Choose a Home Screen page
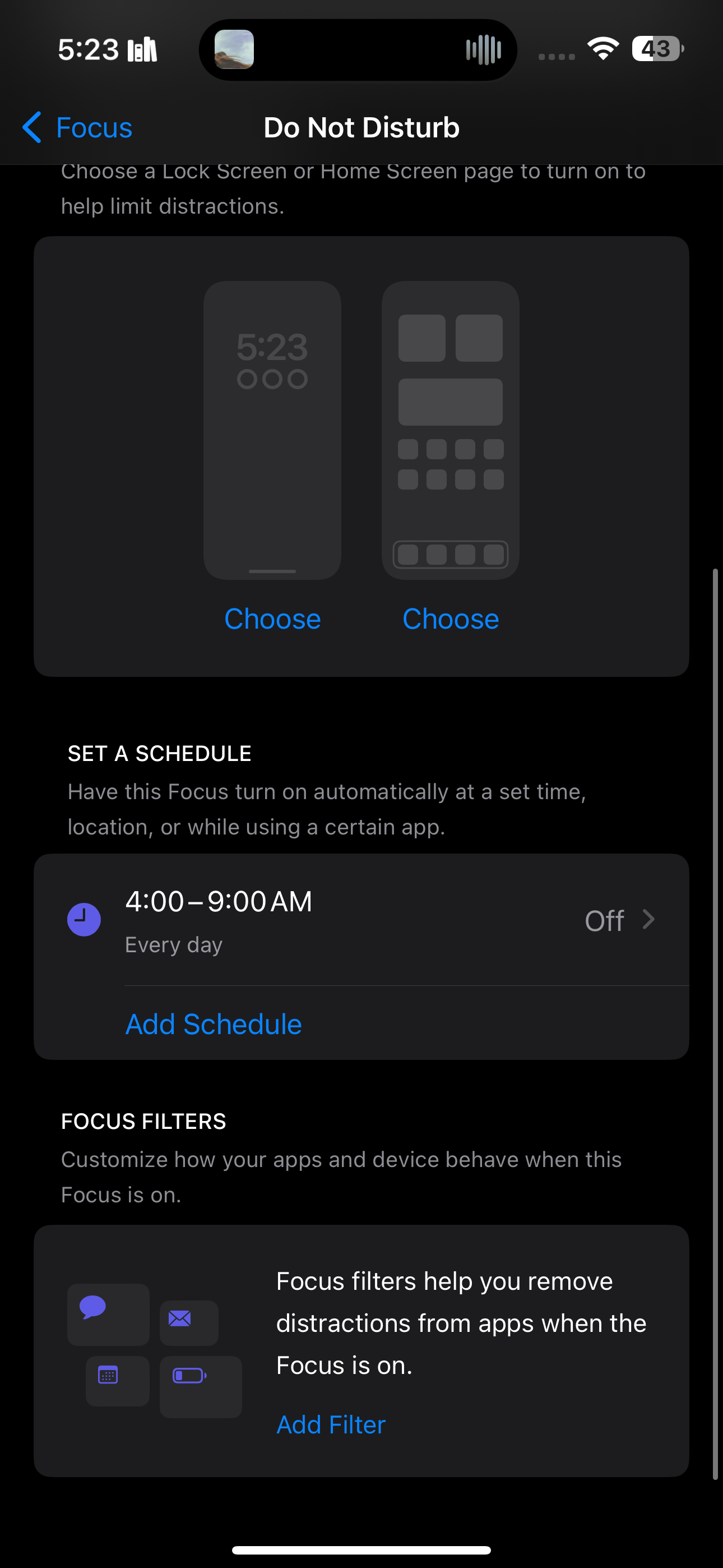The image size is (723, 1568). pyautogui.click(x=451, y=618)
